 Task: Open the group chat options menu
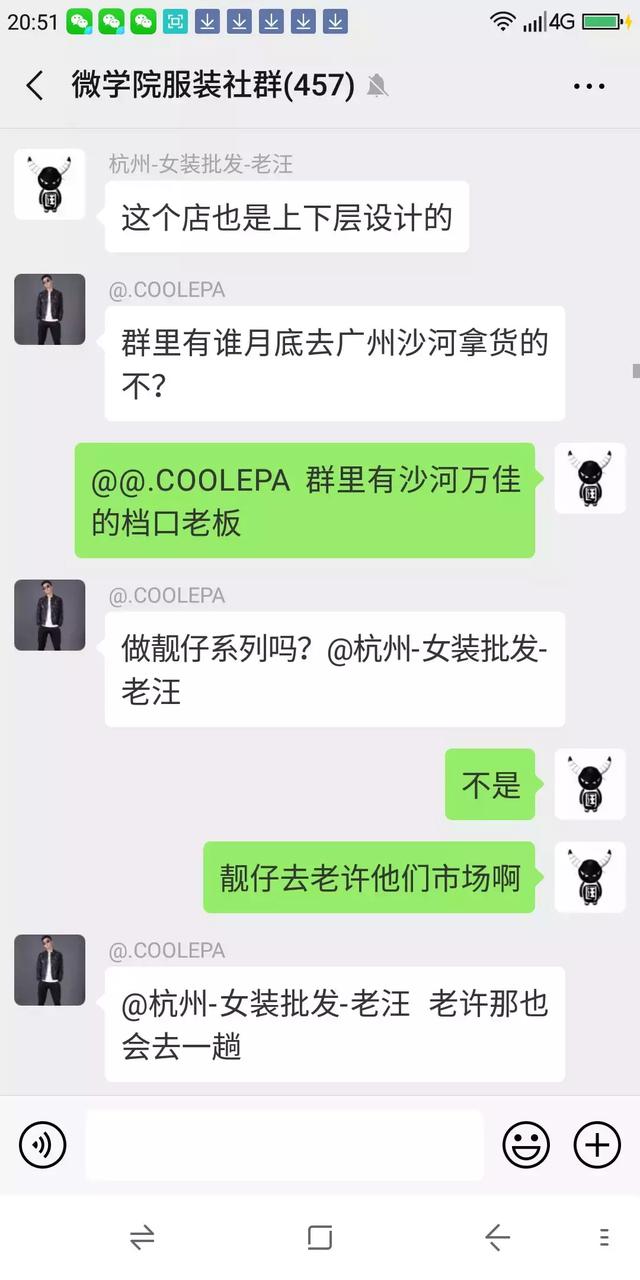point(590,86)
